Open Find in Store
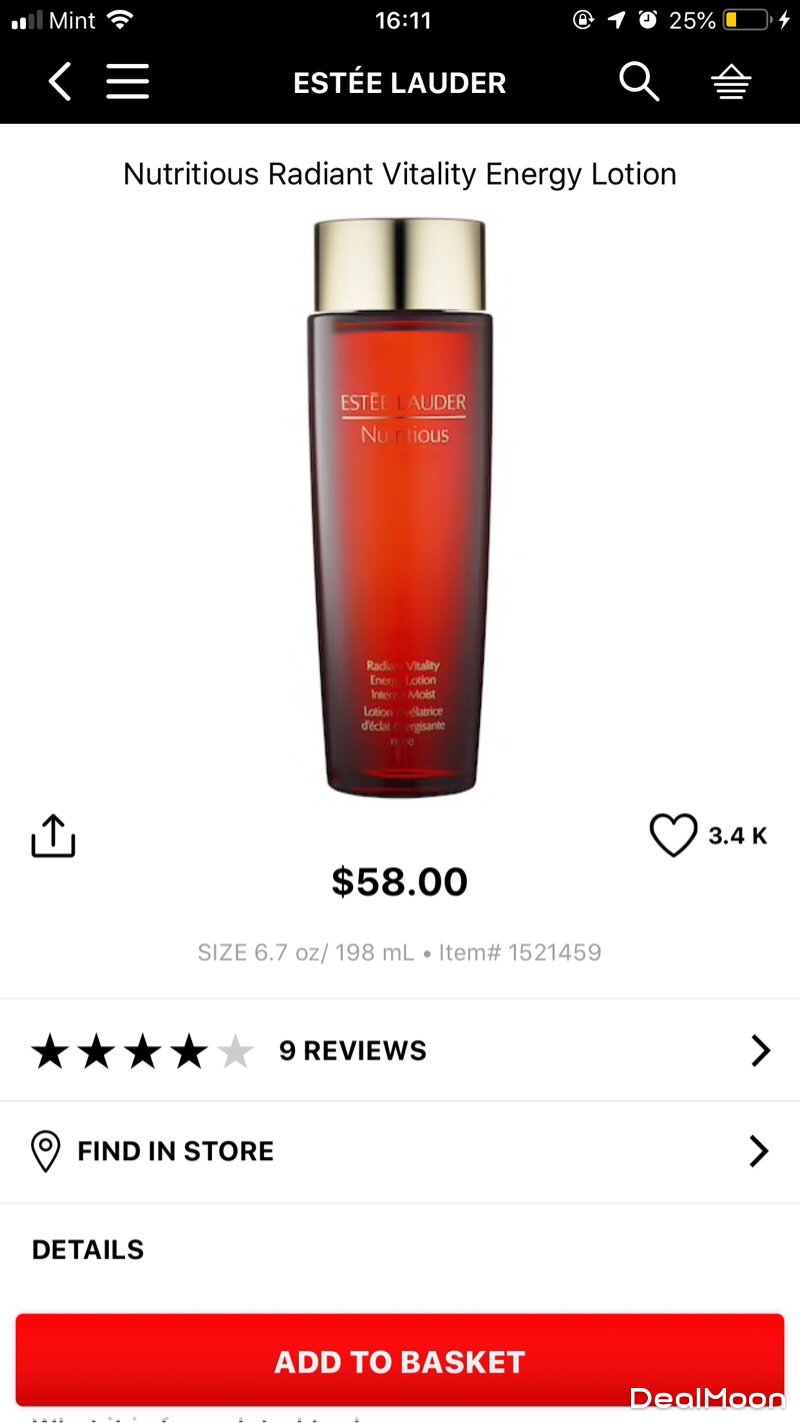 tap(400, 1151)
